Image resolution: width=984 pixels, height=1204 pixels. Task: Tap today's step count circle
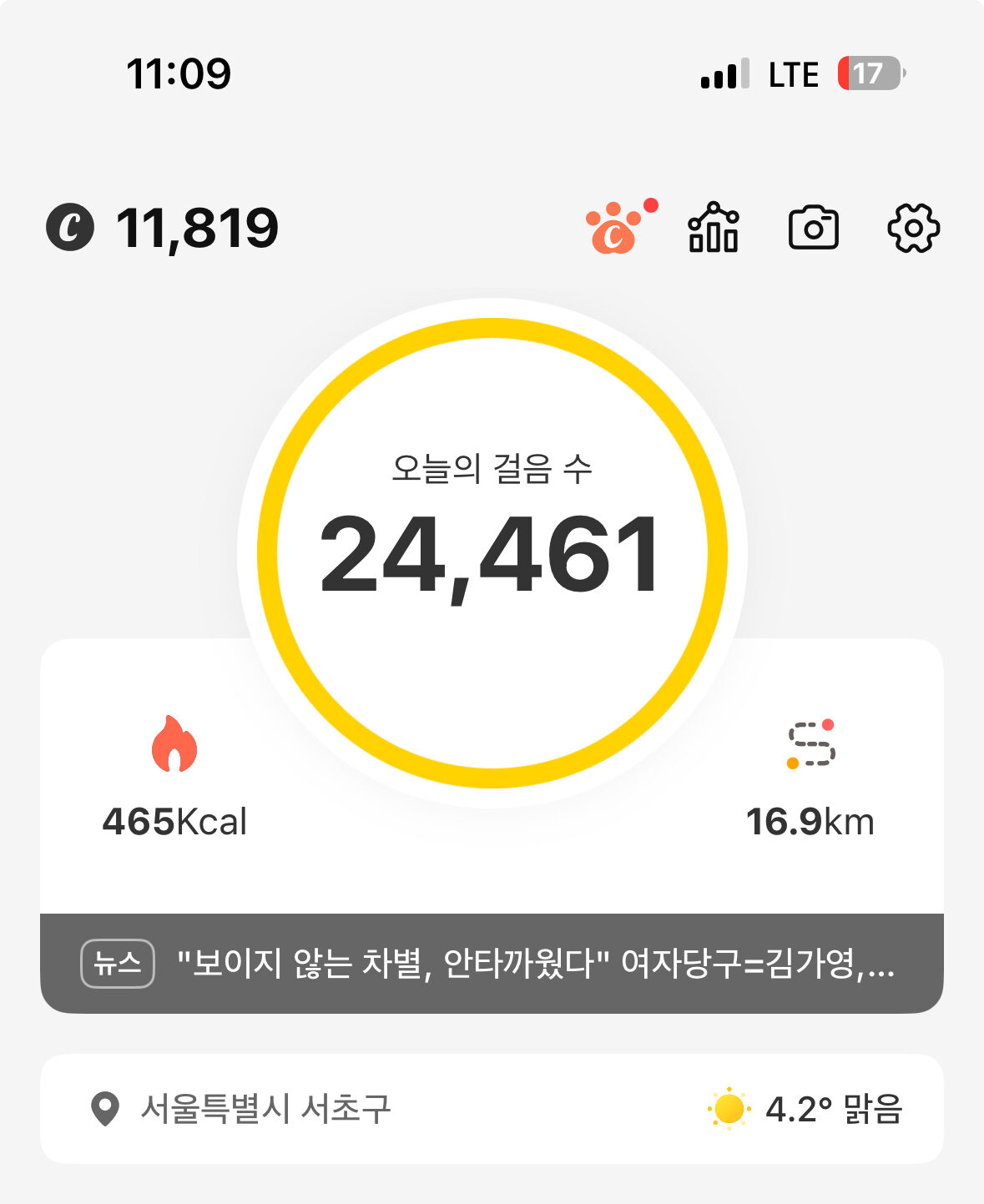[x=492, y=552]
